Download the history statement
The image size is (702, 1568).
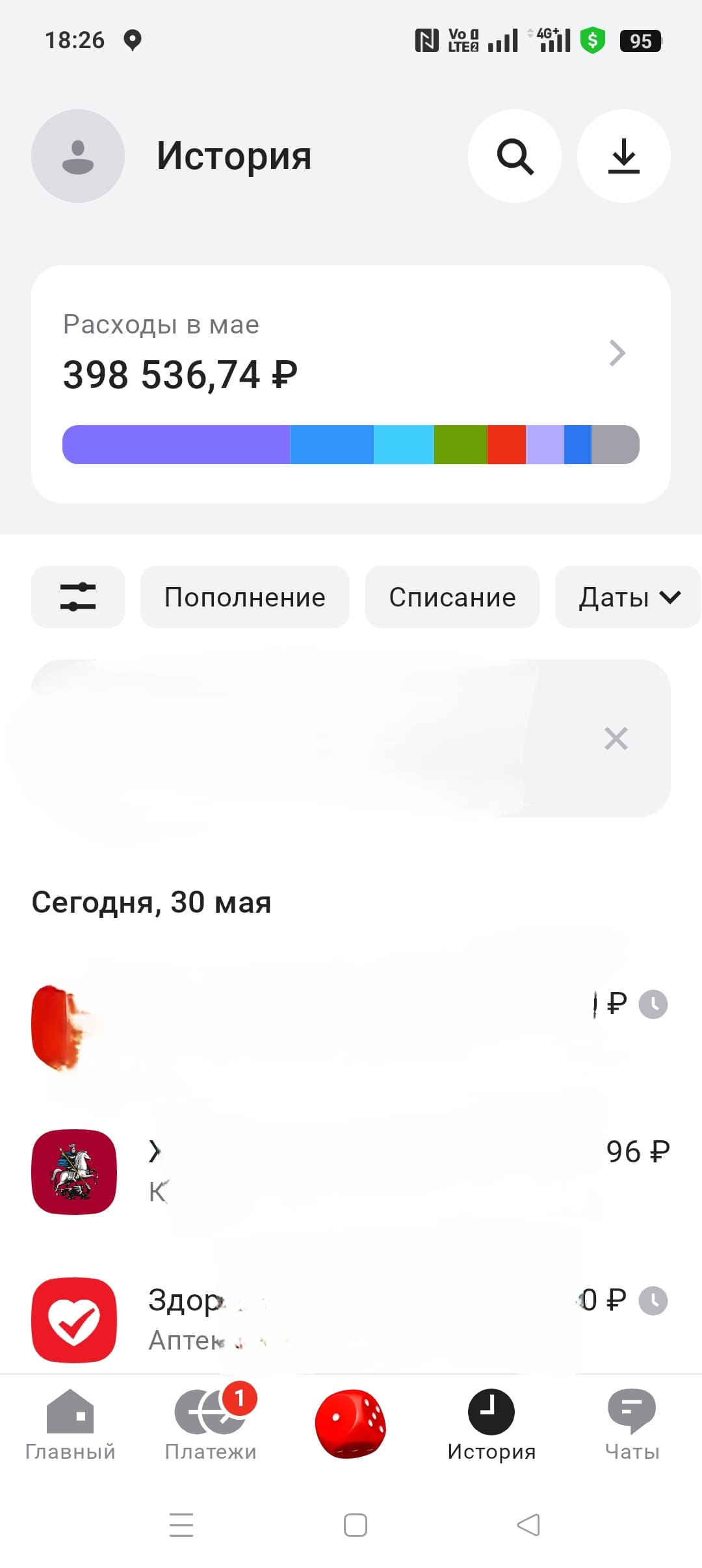(623, 156)
